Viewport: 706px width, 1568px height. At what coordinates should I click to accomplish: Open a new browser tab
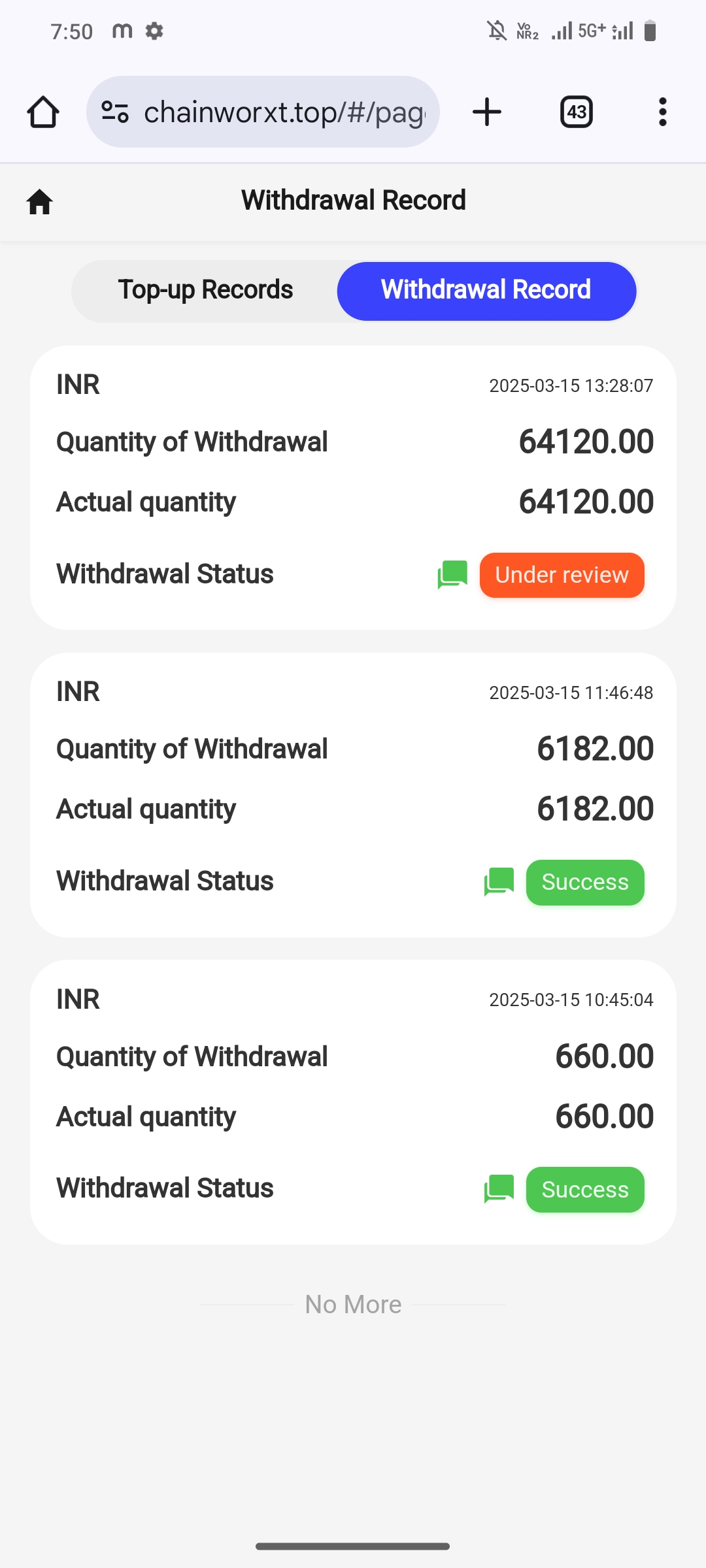(487, 112)
